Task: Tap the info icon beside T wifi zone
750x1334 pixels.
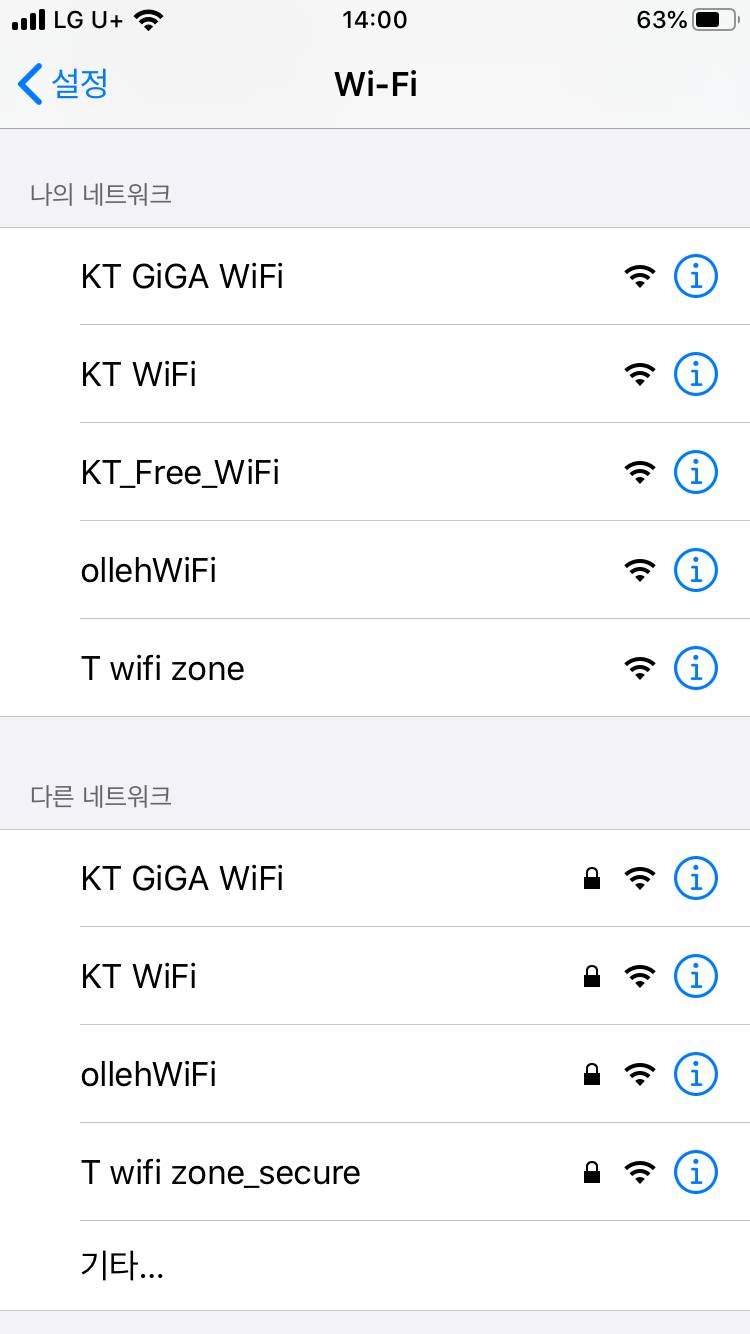Action: 695,668
